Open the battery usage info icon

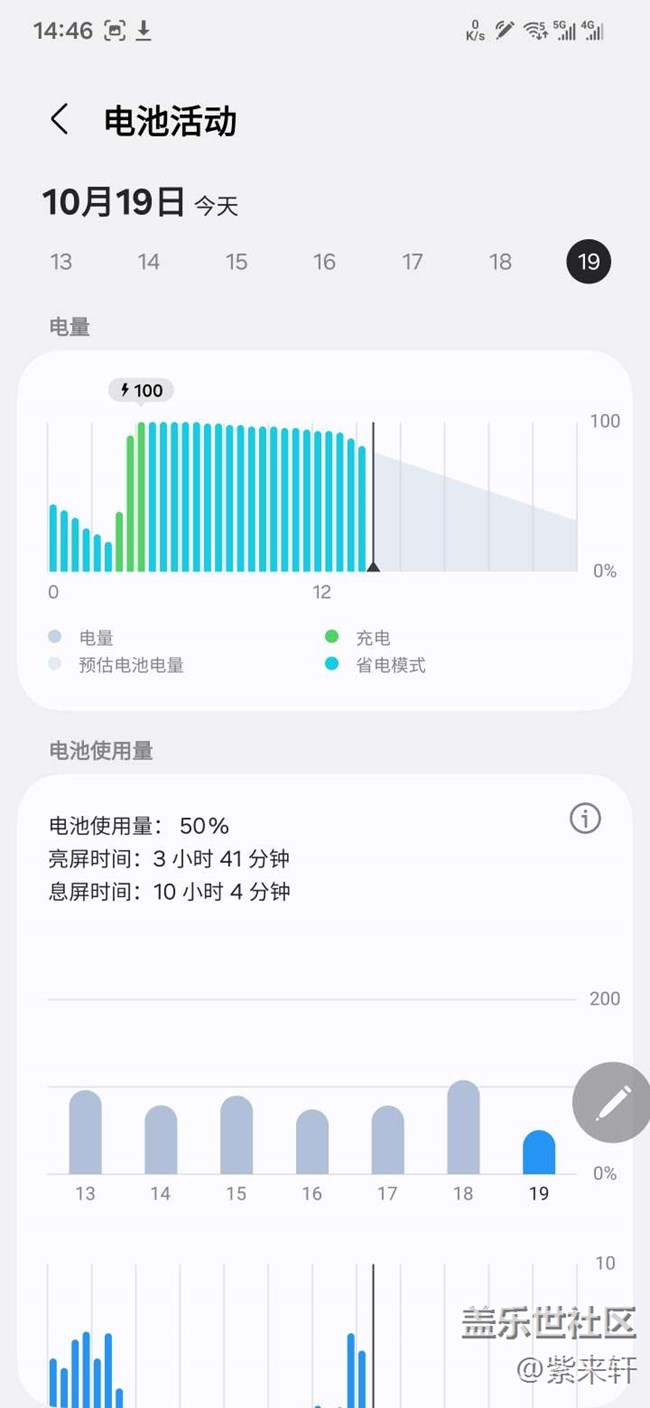click(585, 819)
